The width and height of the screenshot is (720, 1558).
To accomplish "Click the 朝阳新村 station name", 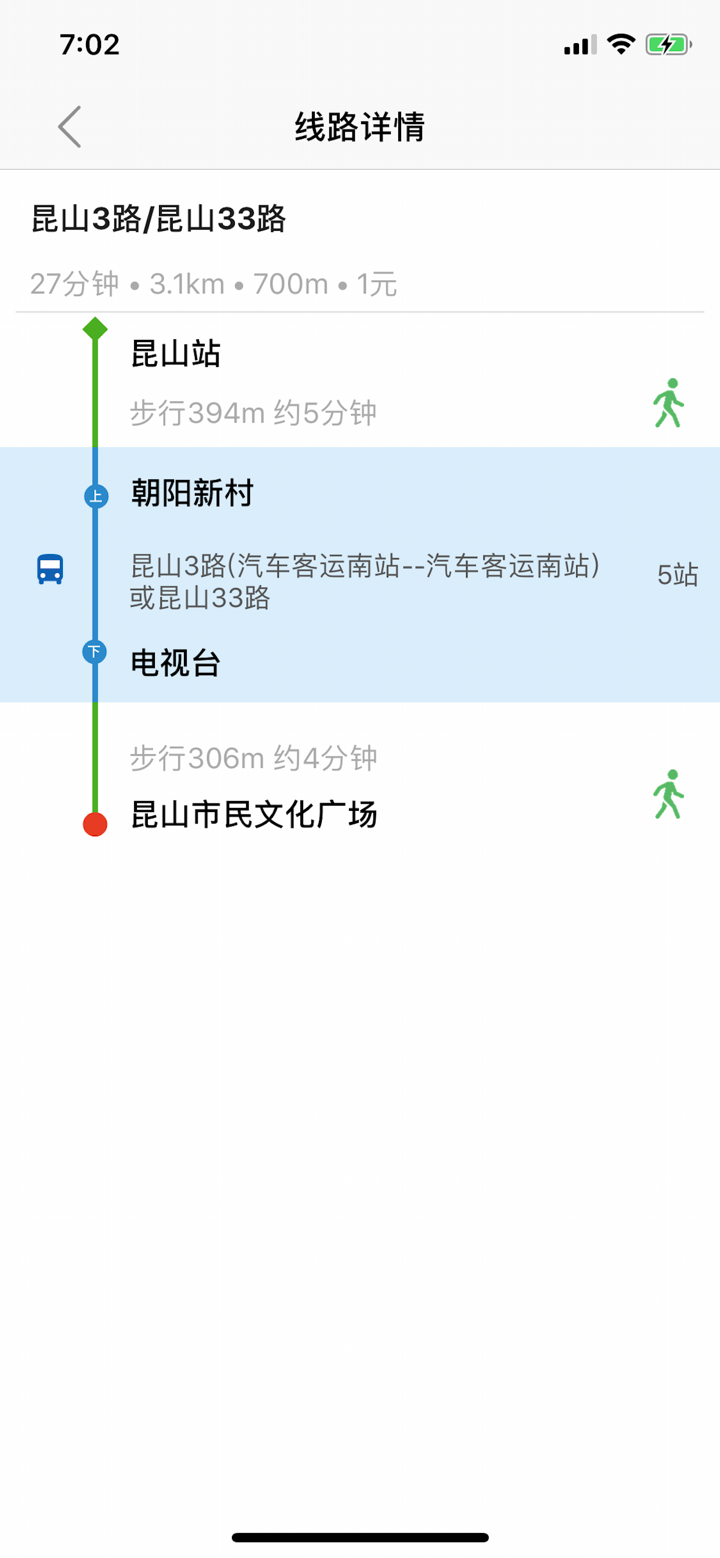I will pyautogui.click(x=191, y=493).
